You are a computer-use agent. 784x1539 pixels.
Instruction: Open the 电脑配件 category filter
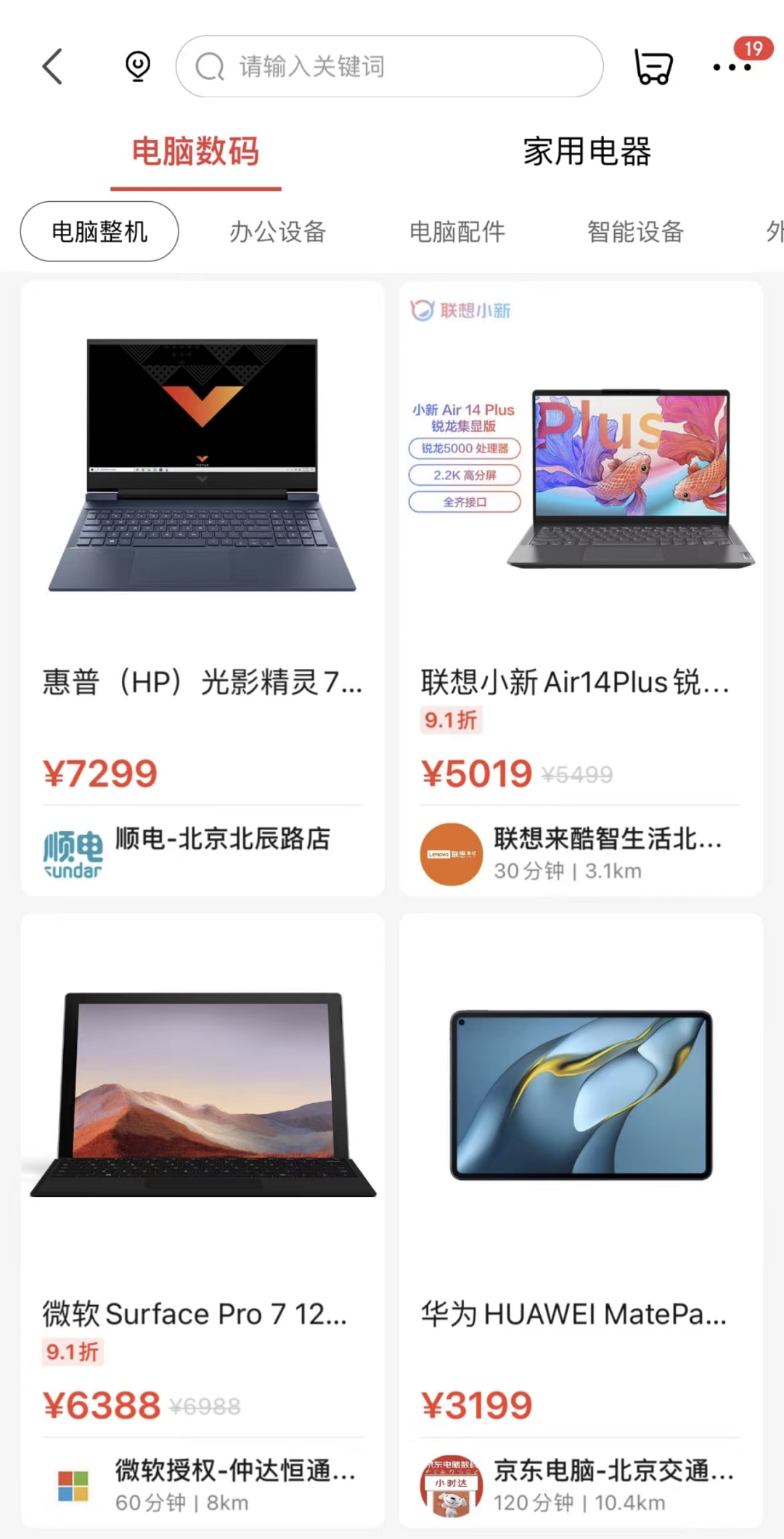457,231
